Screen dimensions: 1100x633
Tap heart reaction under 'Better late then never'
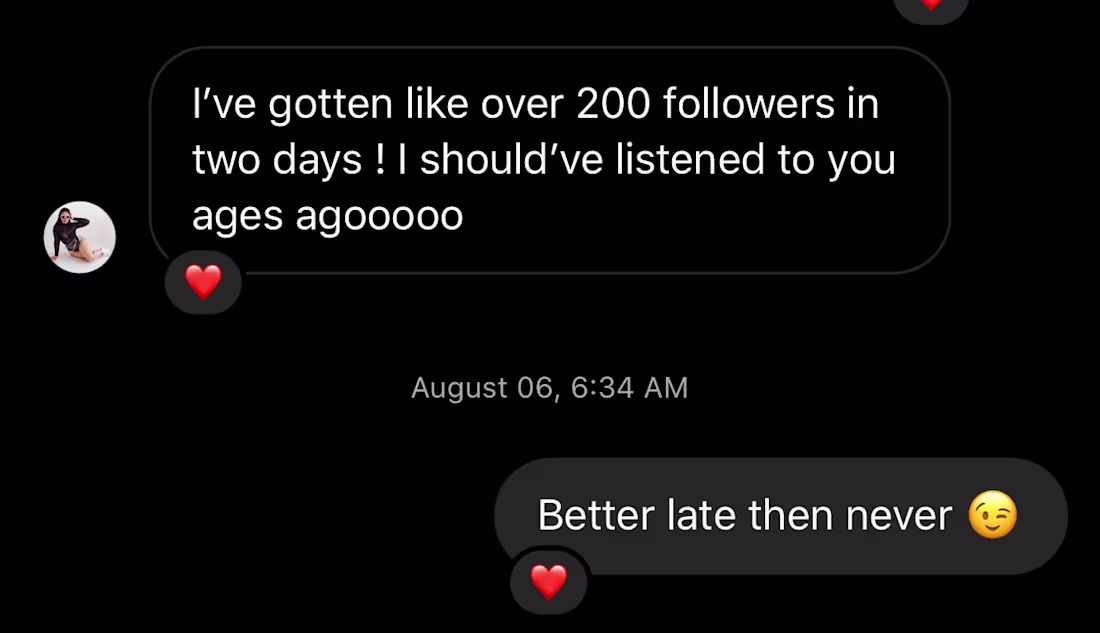[x=548, y=581]
